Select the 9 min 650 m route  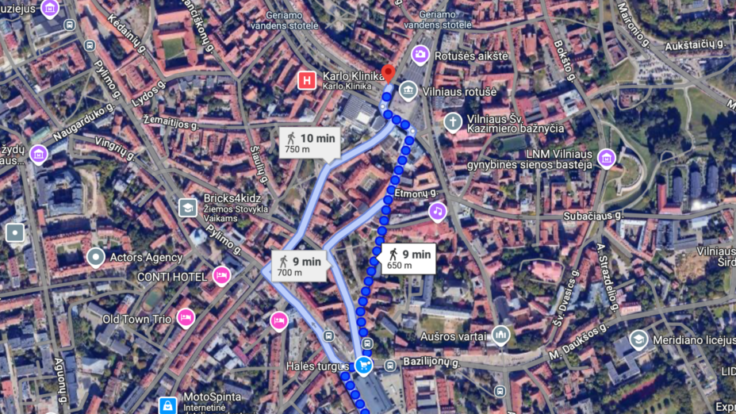[406, 259]
